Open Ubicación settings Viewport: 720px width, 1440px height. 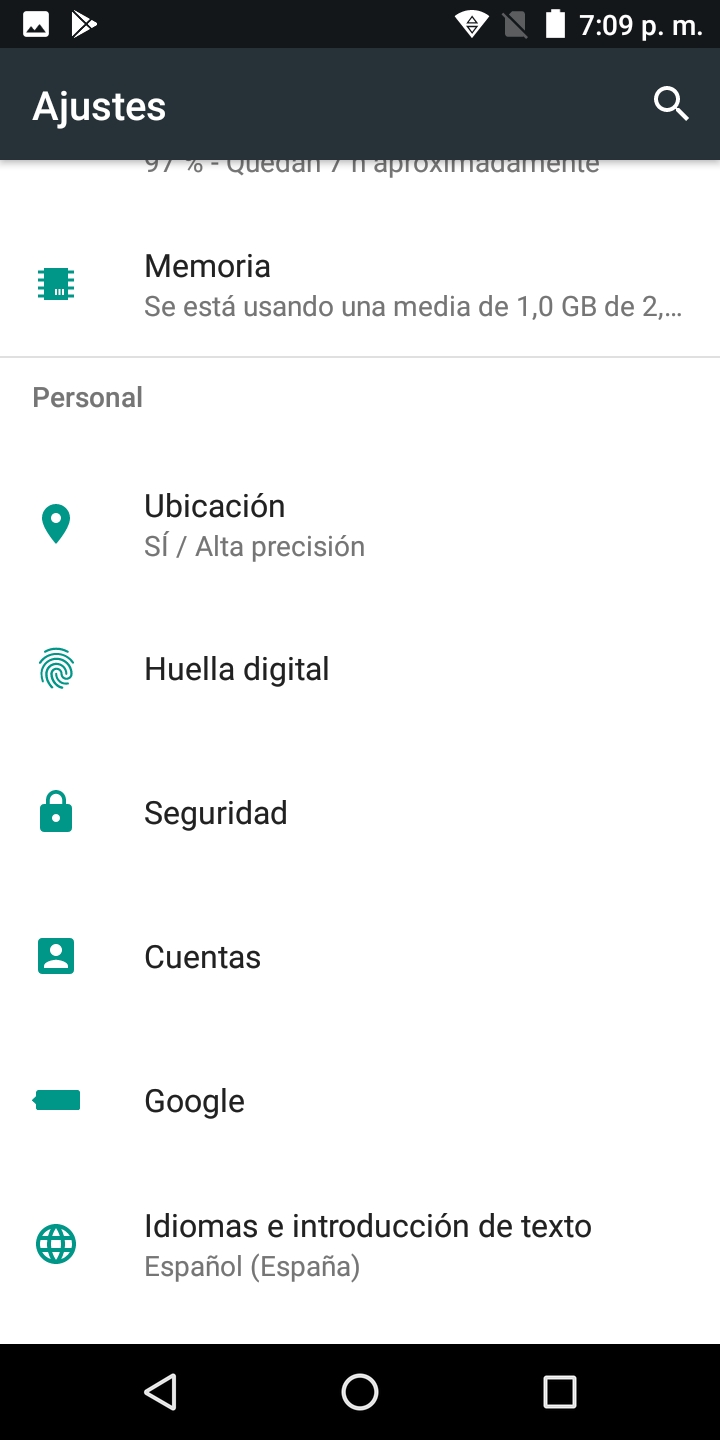click(360, 525)
